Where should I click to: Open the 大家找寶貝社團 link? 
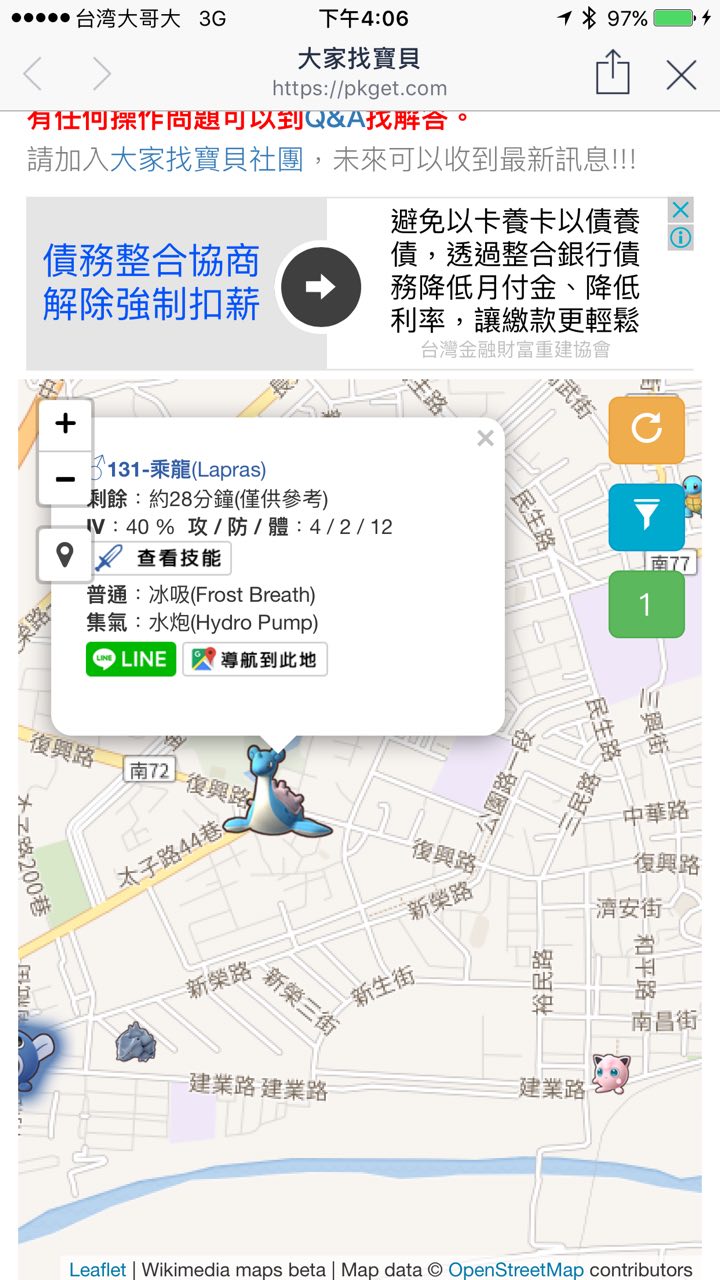click(206, 160)
